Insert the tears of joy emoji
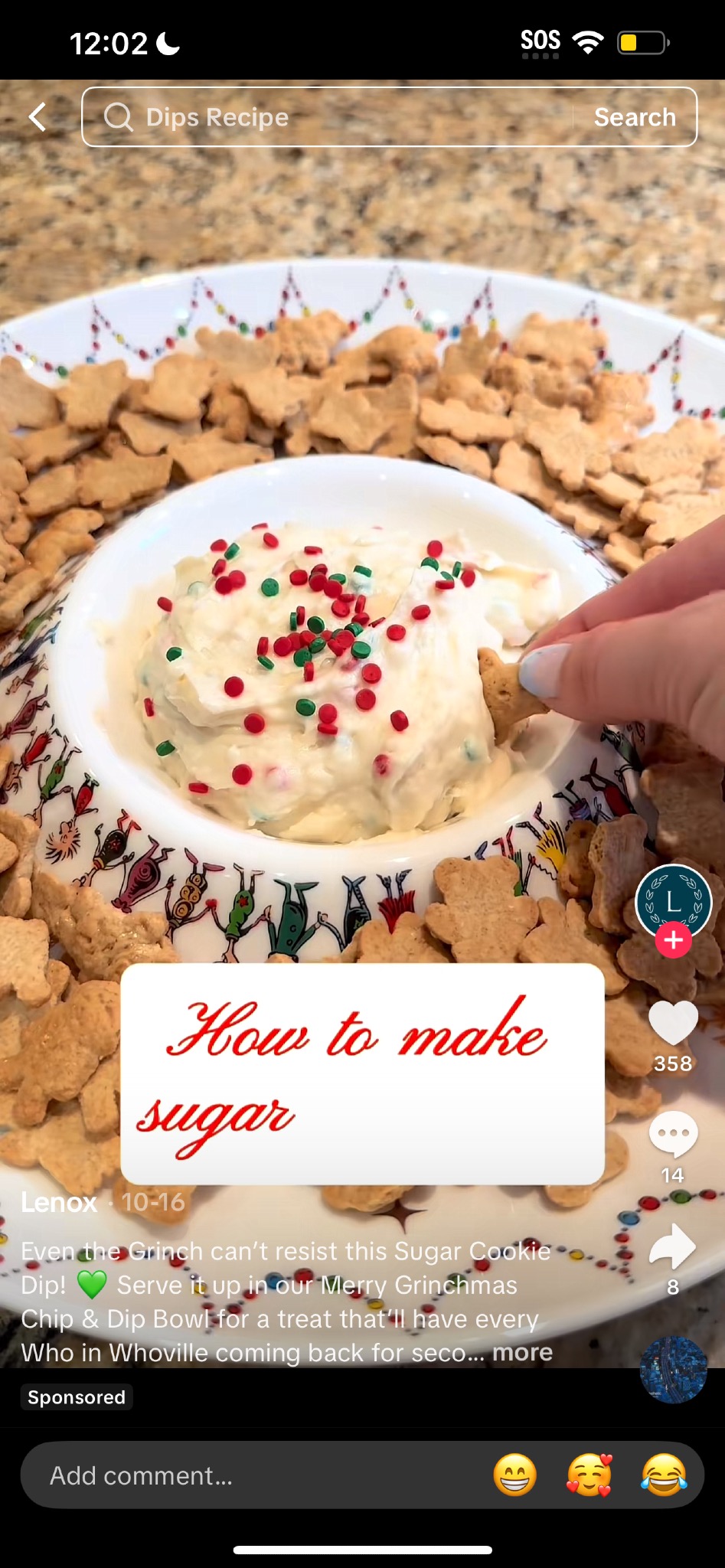The height and width of the screenshot is (1568, 725). (663, 1475)
